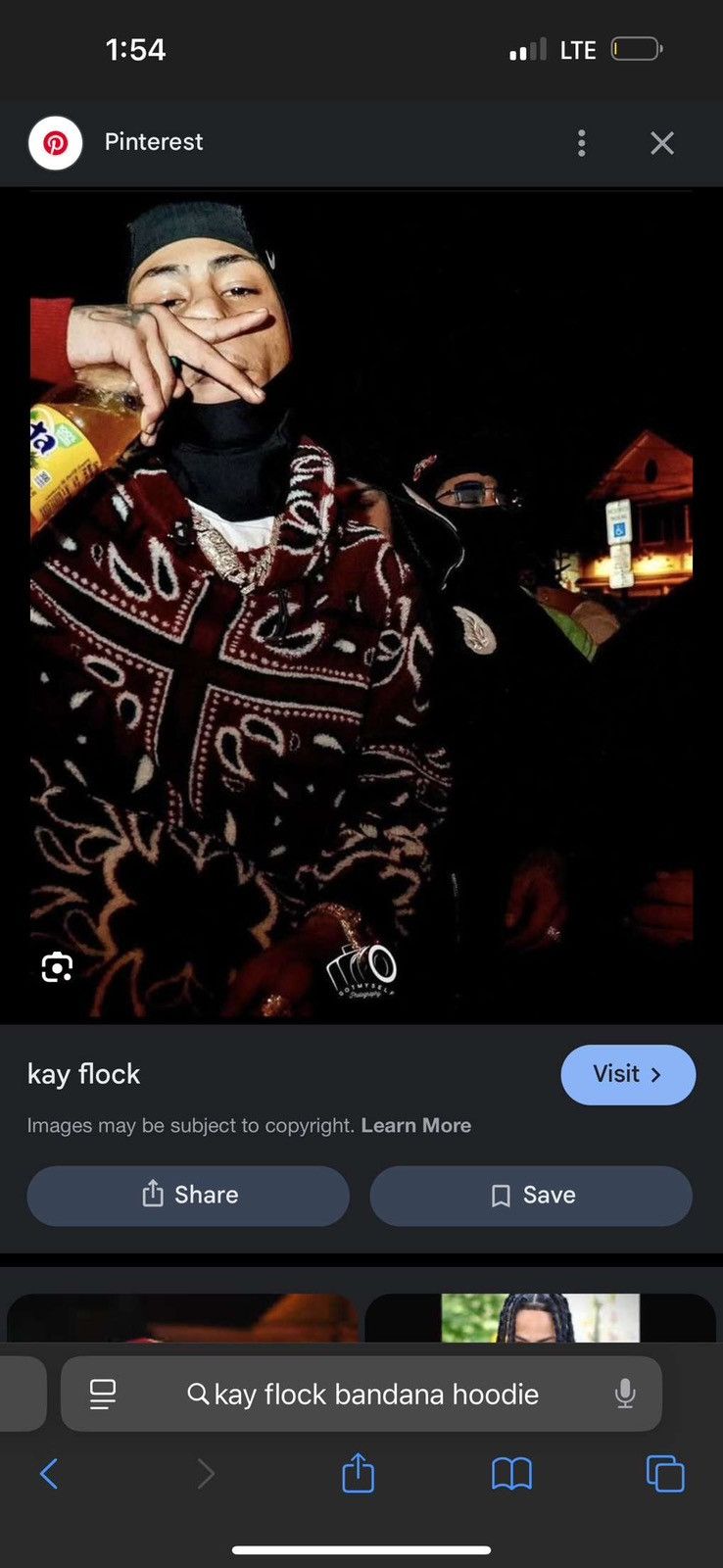Image resolution: width=723 pixels, height=1568 pixels.
Task: Open the Safari share sheet
Action: click(359, 1473)
